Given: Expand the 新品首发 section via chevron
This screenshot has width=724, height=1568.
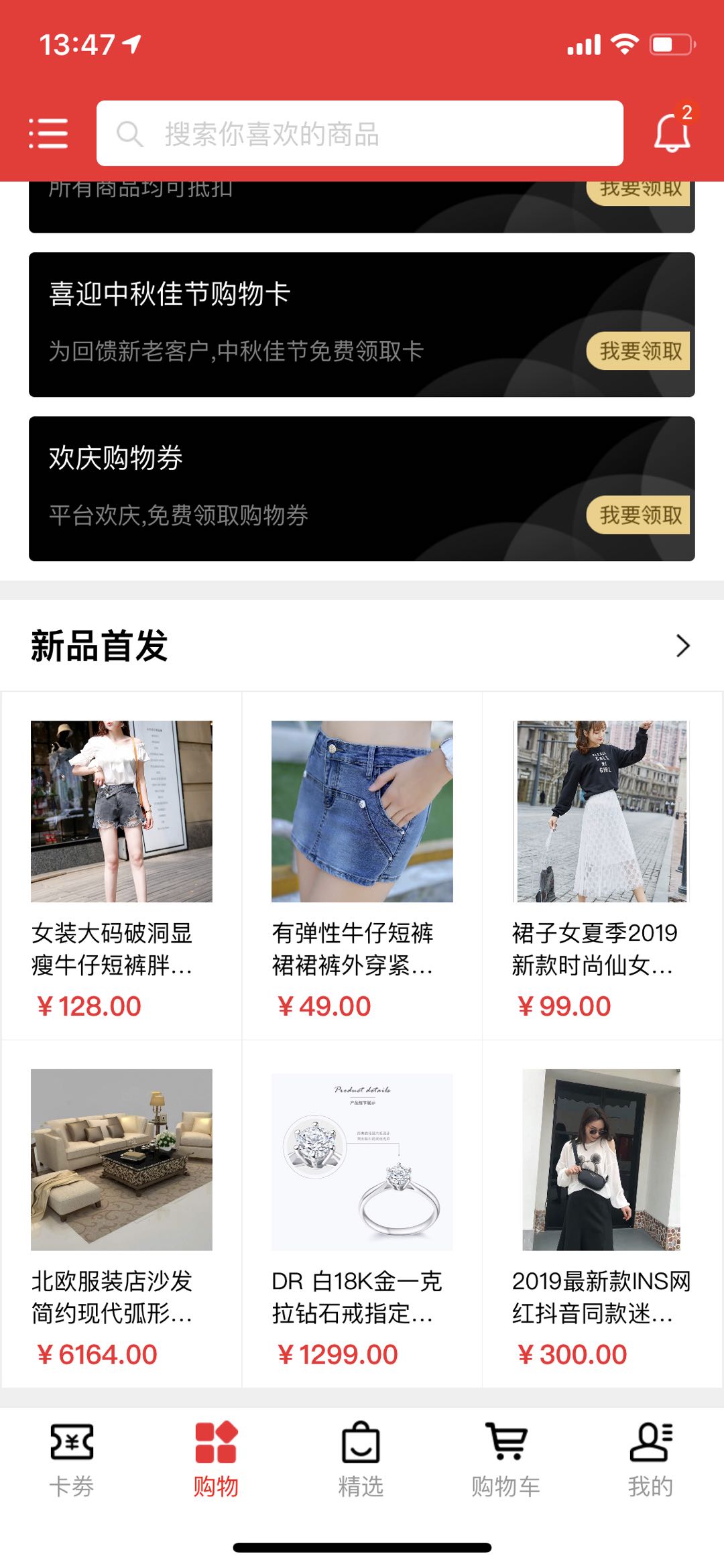Looking at the screenshot, I should [x=683, y=646].
